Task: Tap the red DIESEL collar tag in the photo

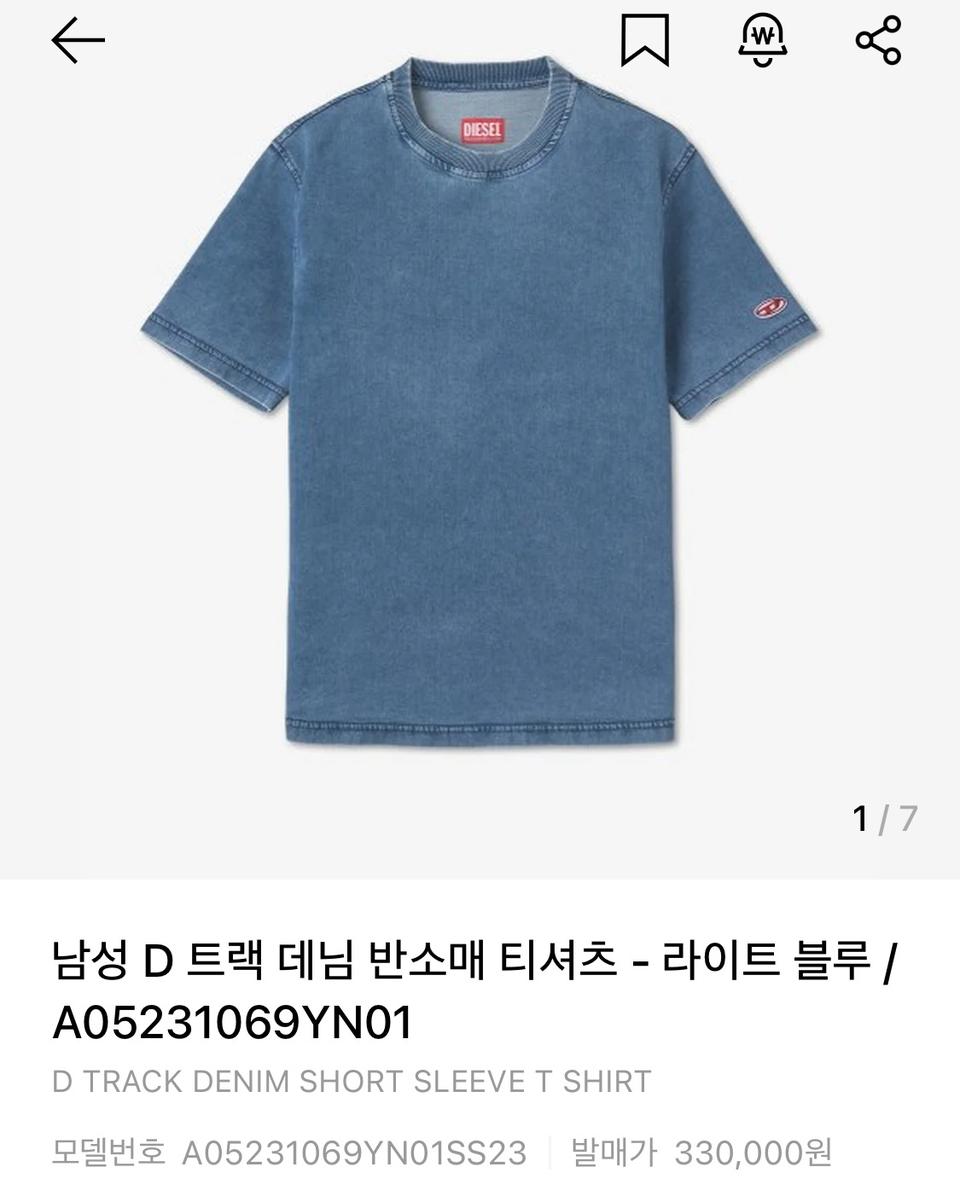Action: coord(481,128)
